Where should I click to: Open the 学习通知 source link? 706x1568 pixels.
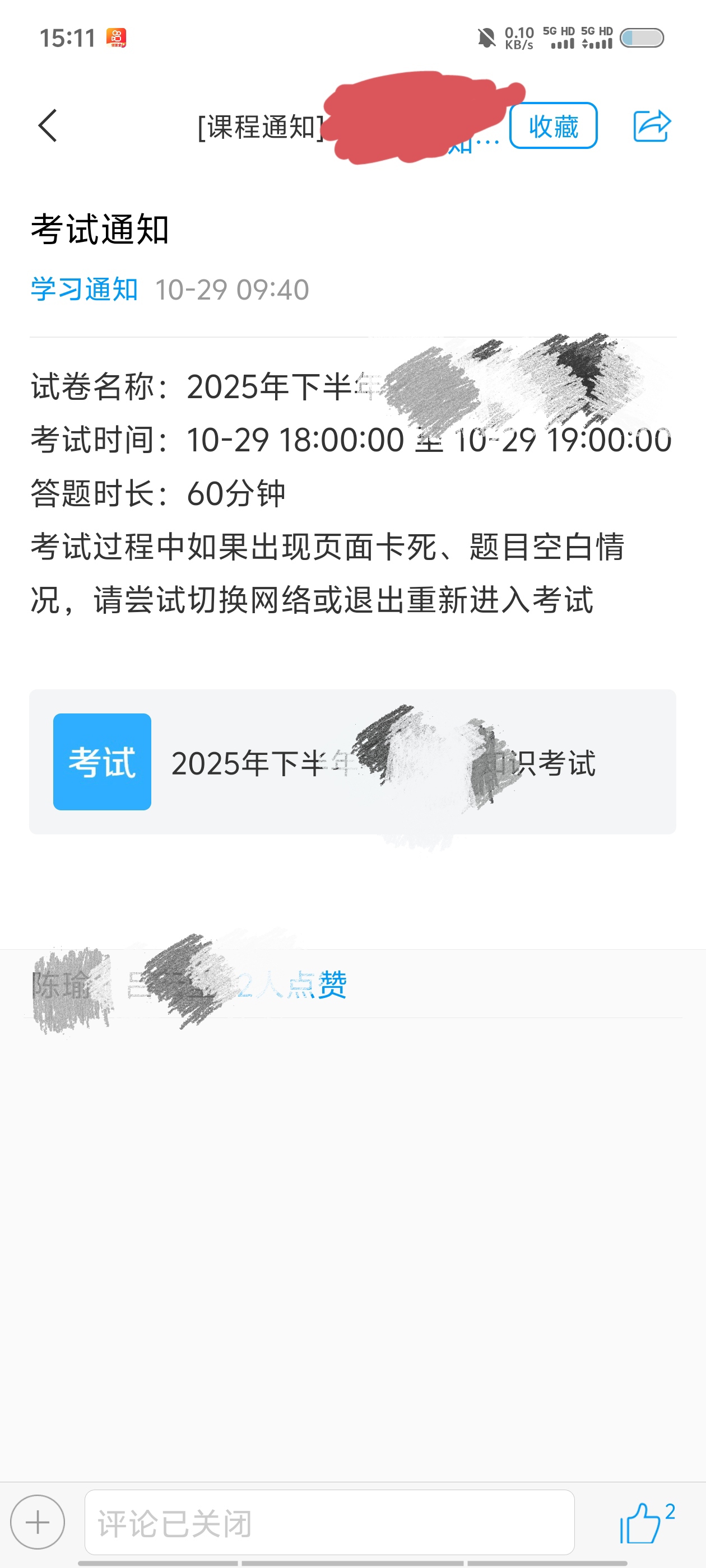click(x=84, y=289)
